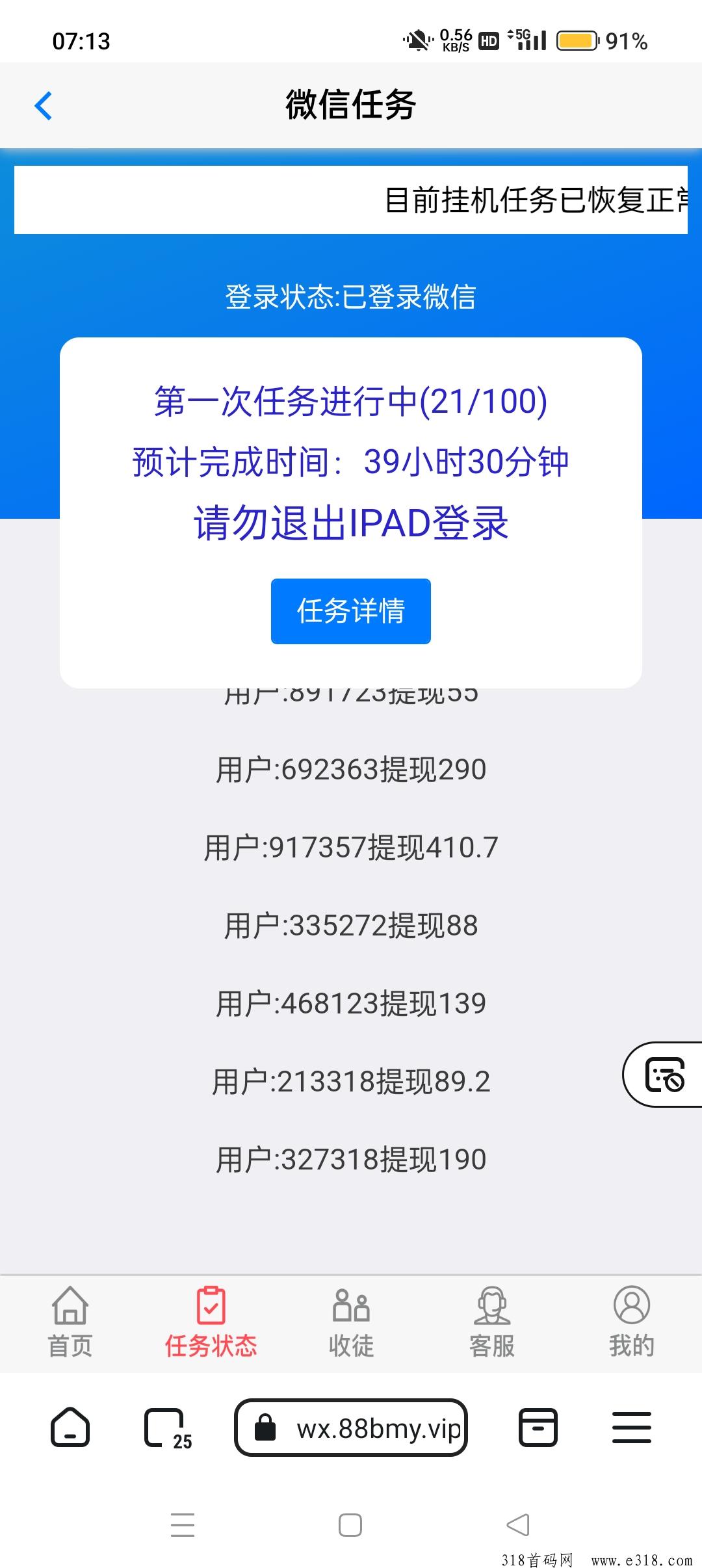Go to the 我的 profile tab
Screen dimensions: 702x1568
point(632,1322)
